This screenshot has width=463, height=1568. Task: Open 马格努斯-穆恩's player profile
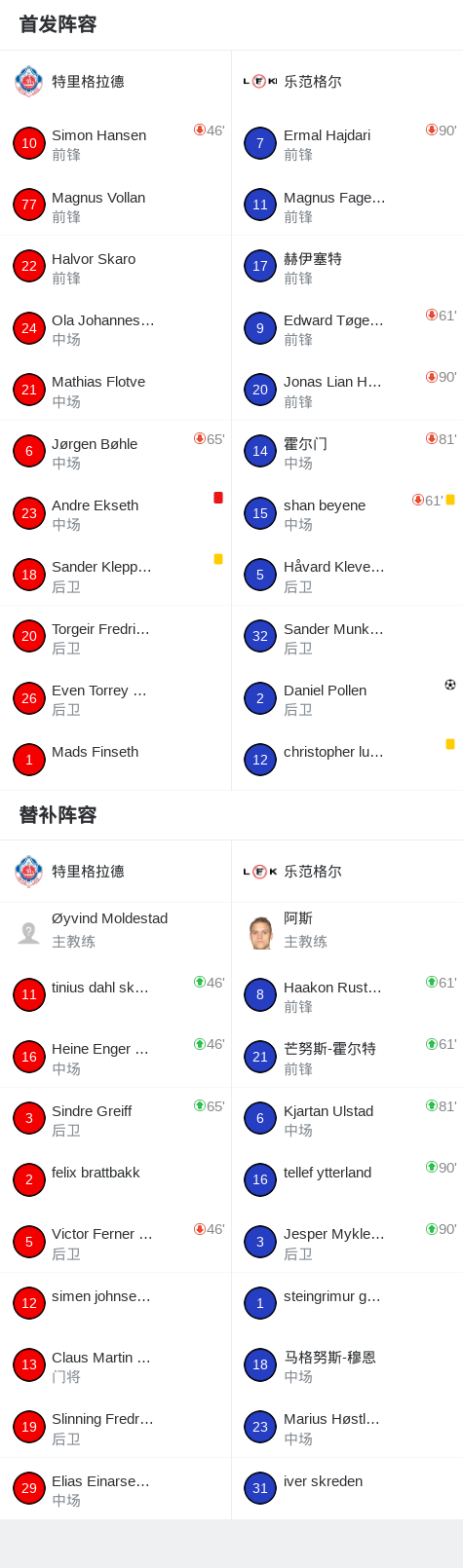[x=347, y=1365]
